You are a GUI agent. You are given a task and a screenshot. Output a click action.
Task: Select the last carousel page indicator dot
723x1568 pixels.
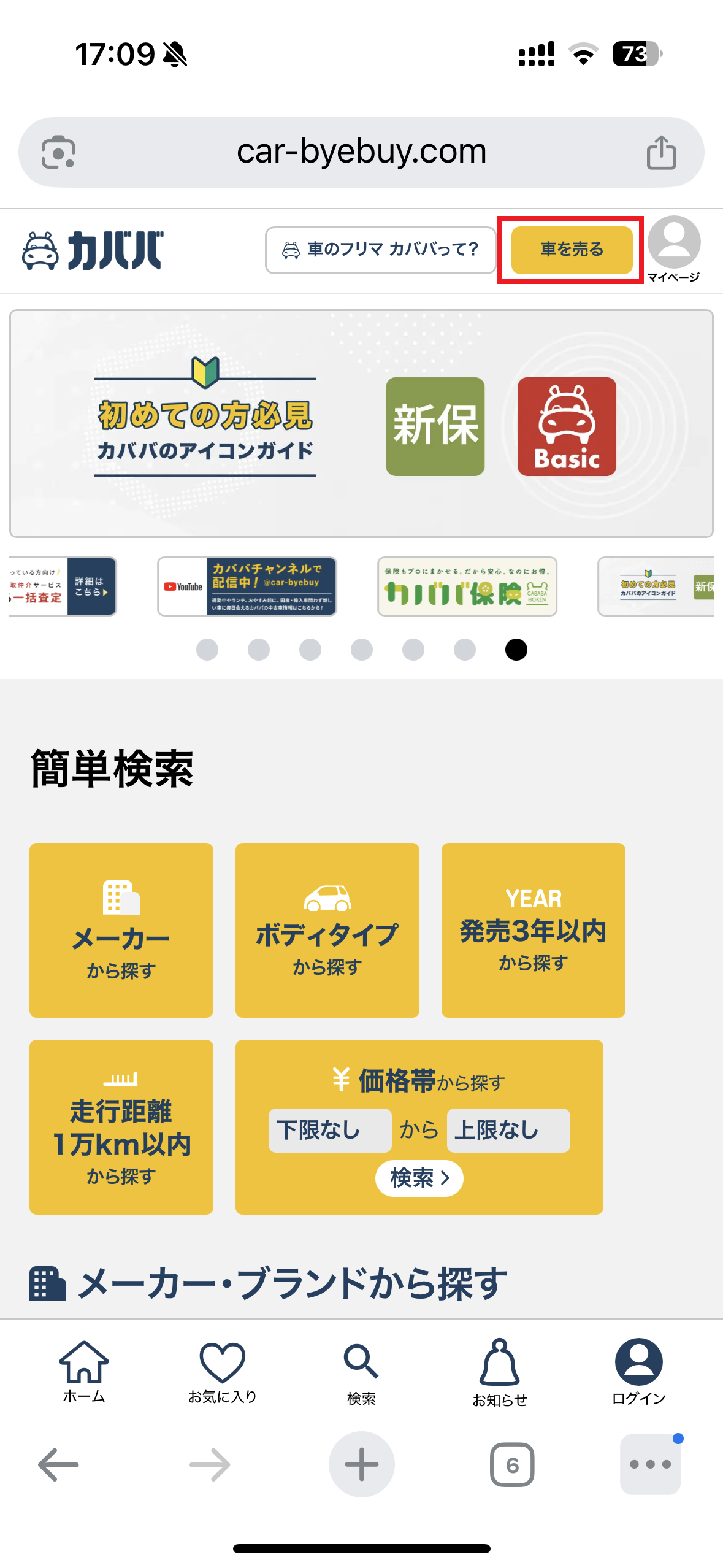pyautogui.click(x=516, y=649)
